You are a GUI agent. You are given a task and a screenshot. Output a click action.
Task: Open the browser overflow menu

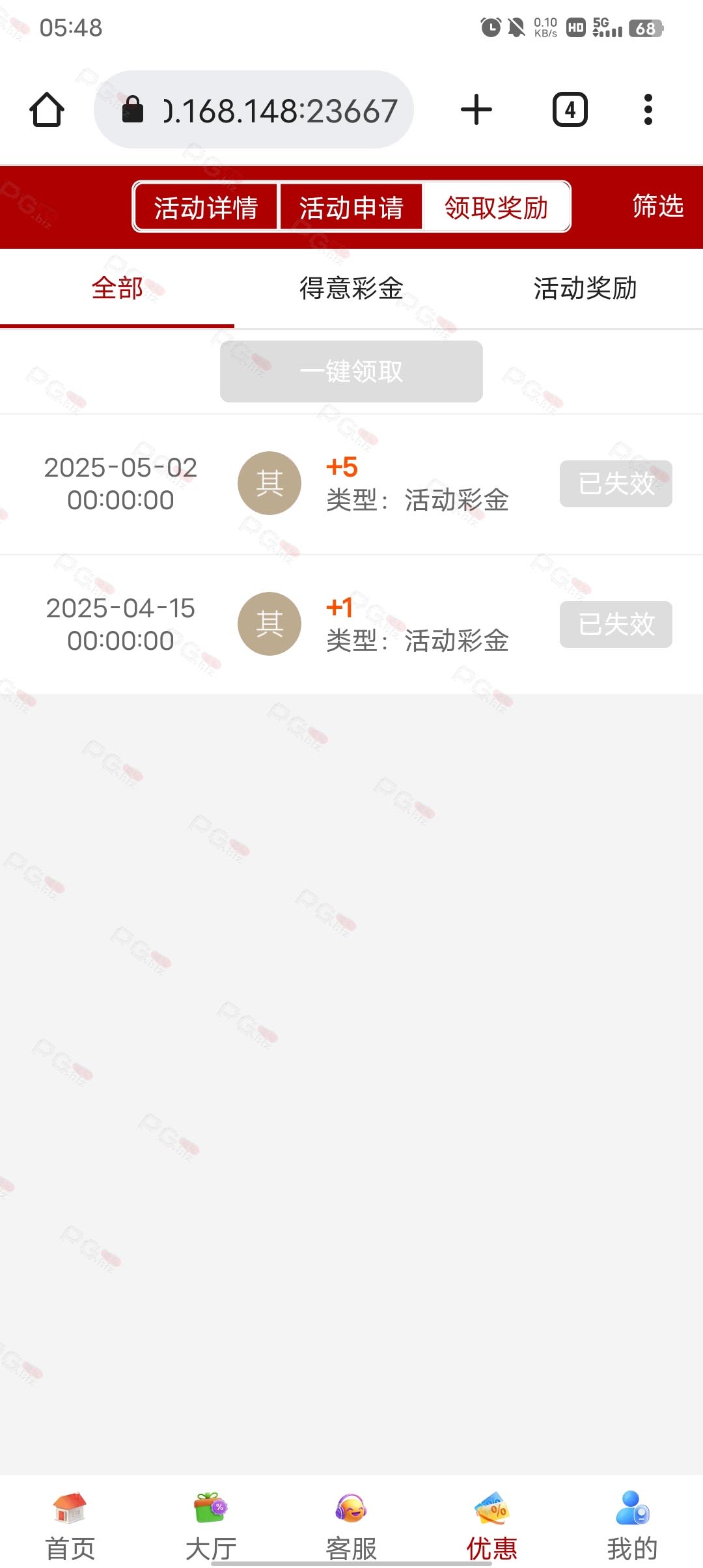coord(648,109)
